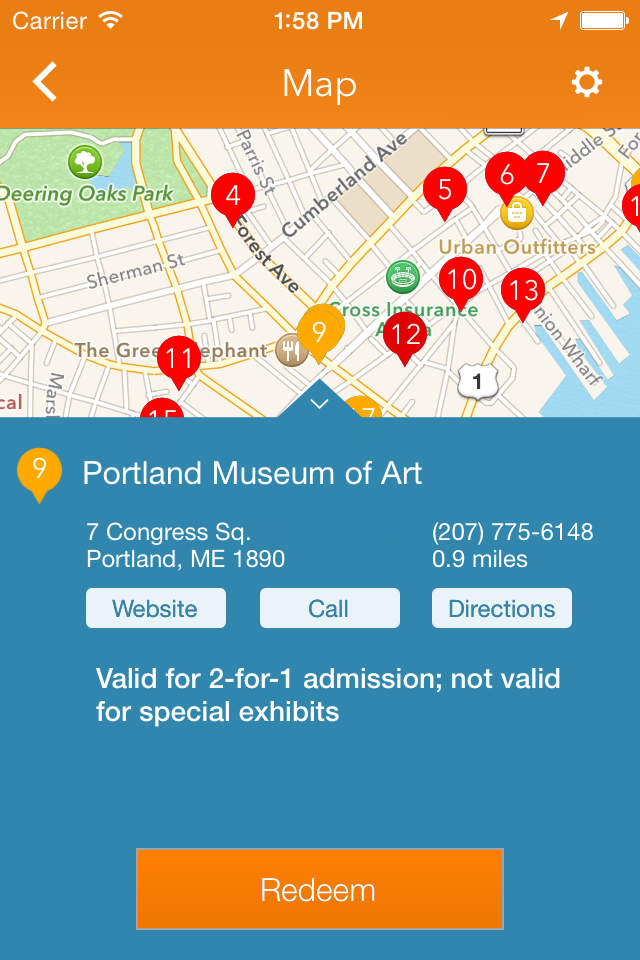
Task: Select map pin number 6
Action: click(504, 174)
